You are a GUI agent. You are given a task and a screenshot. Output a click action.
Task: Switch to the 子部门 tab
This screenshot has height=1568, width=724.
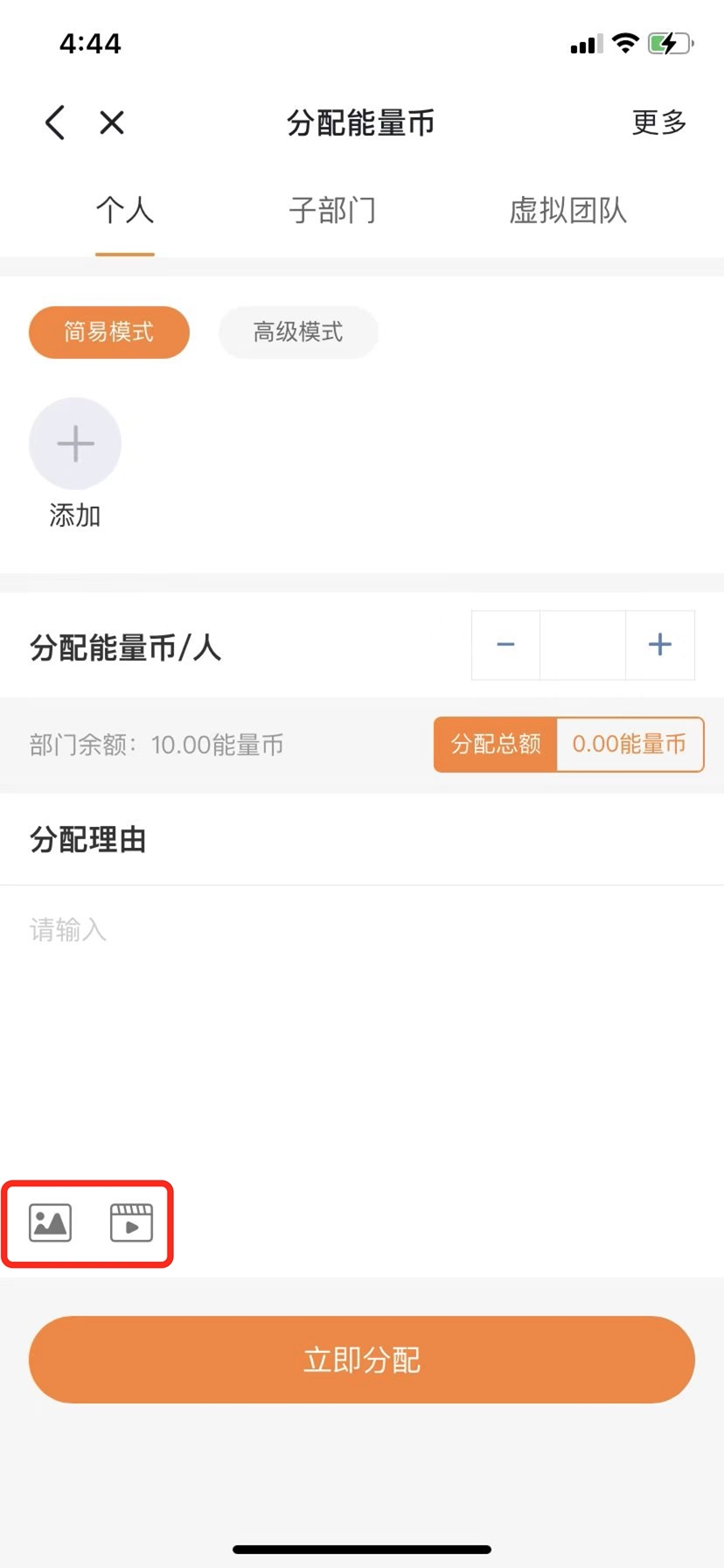(332, 210)
